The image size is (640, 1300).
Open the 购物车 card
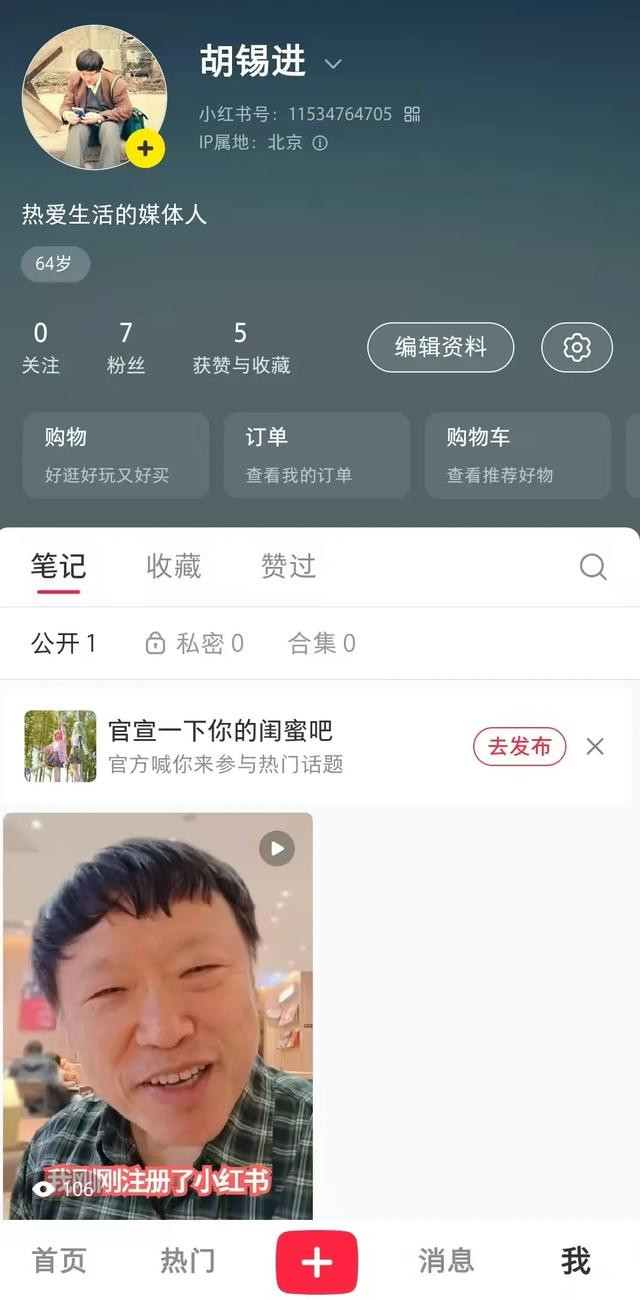point(517,455)
